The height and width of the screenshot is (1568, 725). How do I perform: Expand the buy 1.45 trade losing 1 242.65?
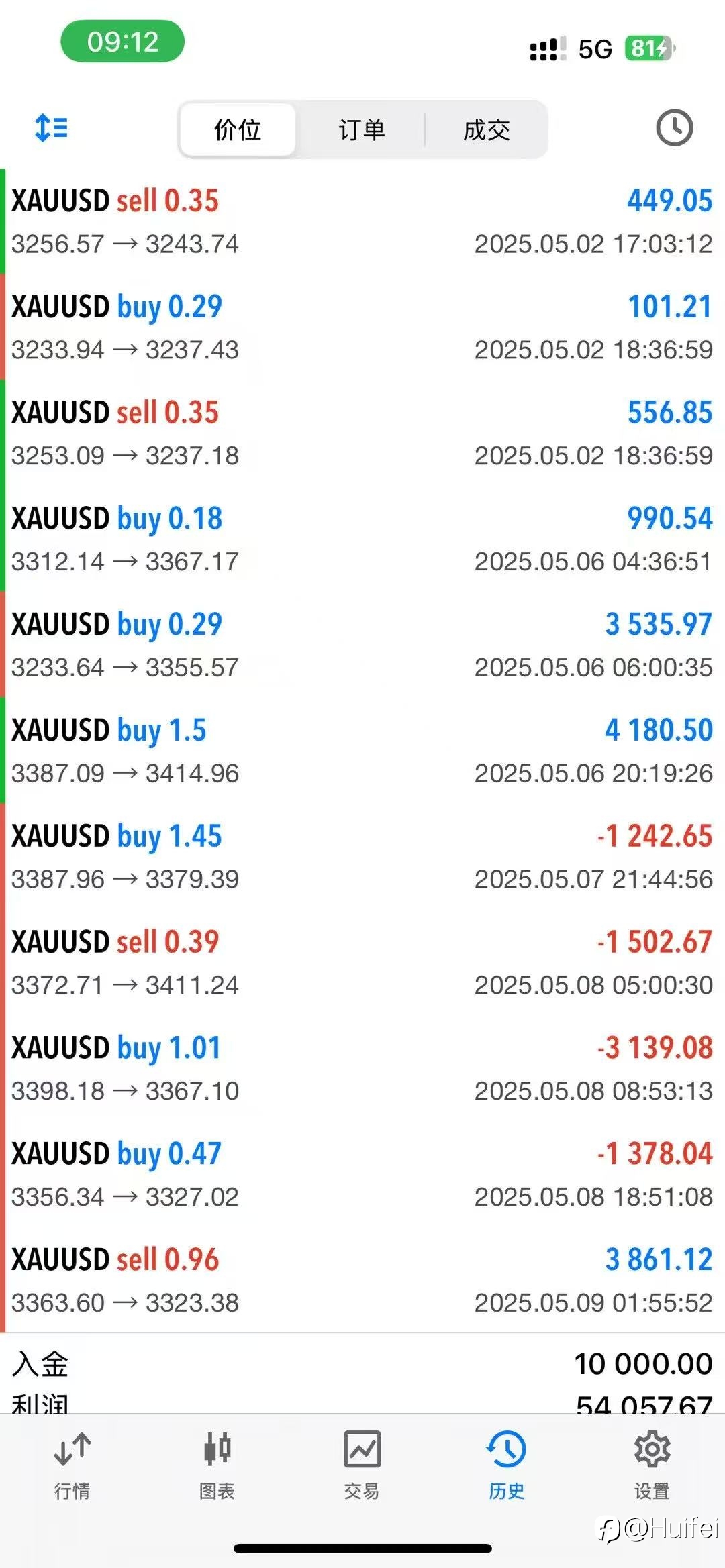point(362,857)
